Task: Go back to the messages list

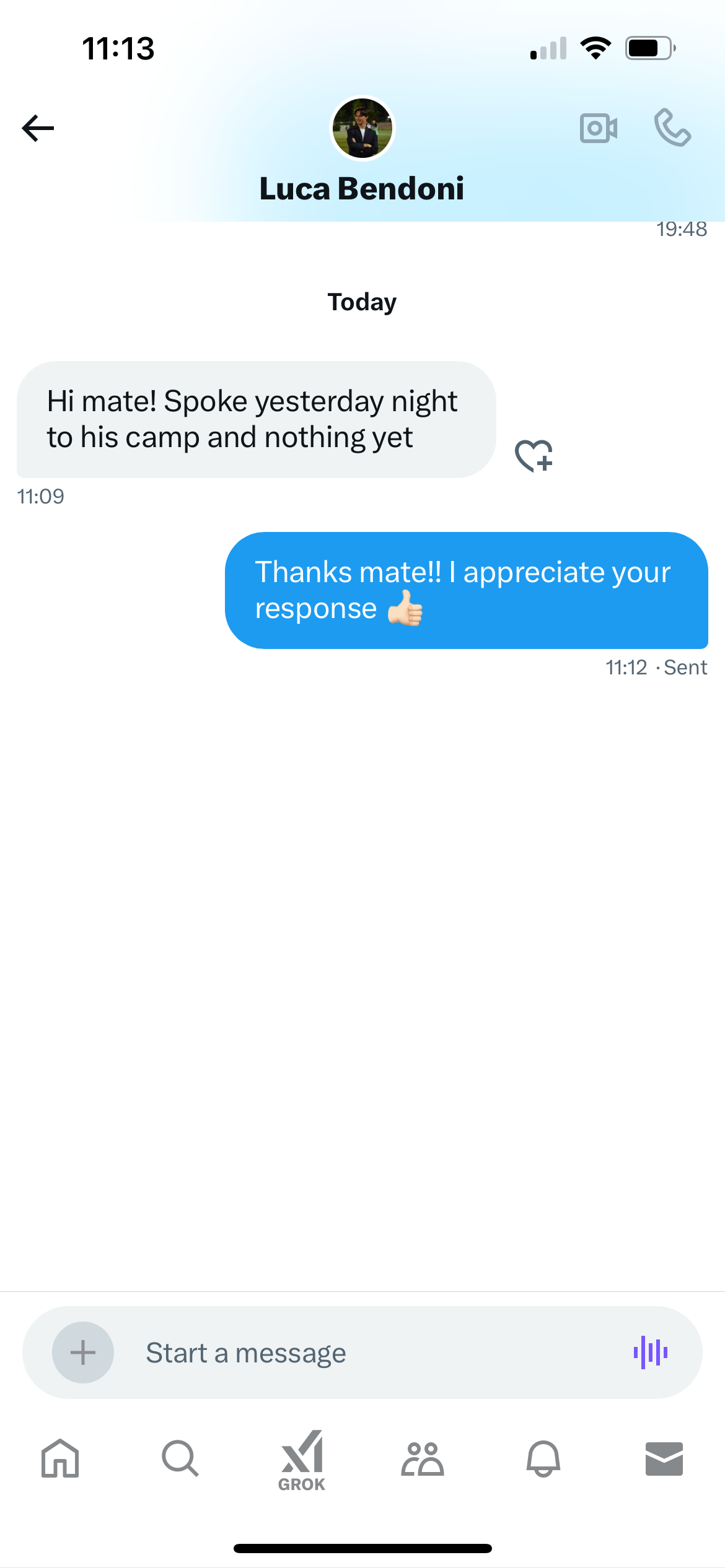Action: [38, 128]
